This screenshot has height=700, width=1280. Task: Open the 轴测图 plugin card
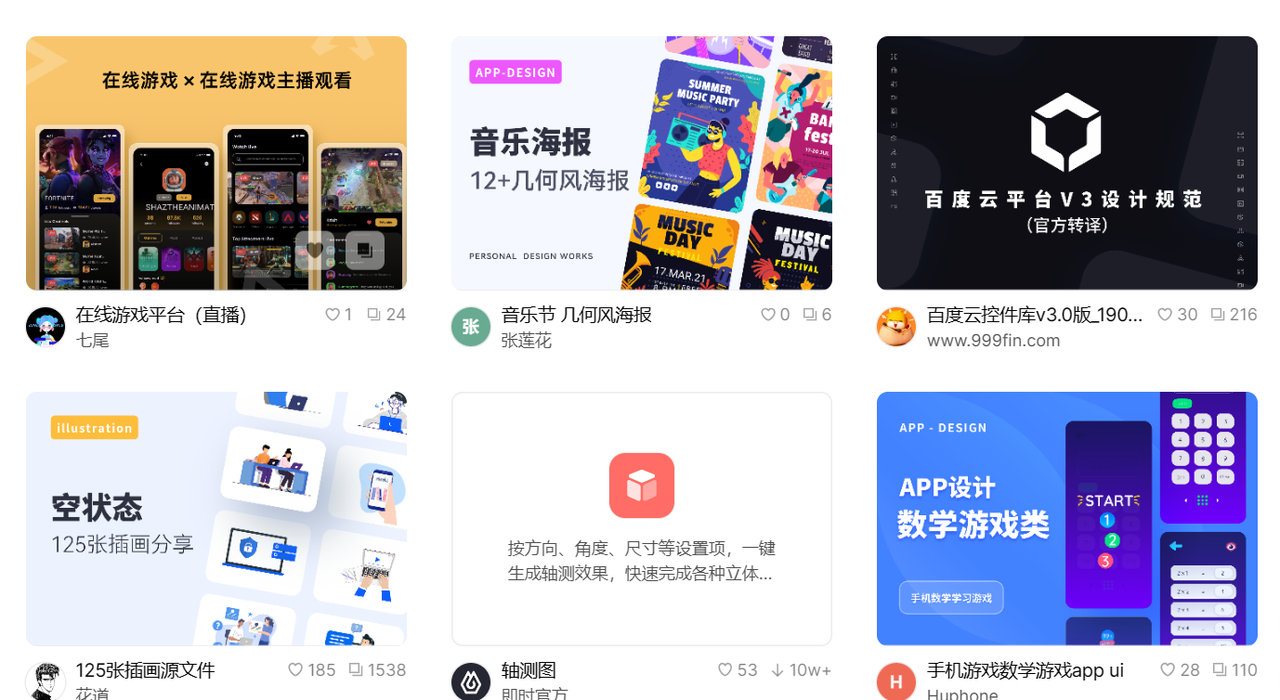[x=641, y=518]
